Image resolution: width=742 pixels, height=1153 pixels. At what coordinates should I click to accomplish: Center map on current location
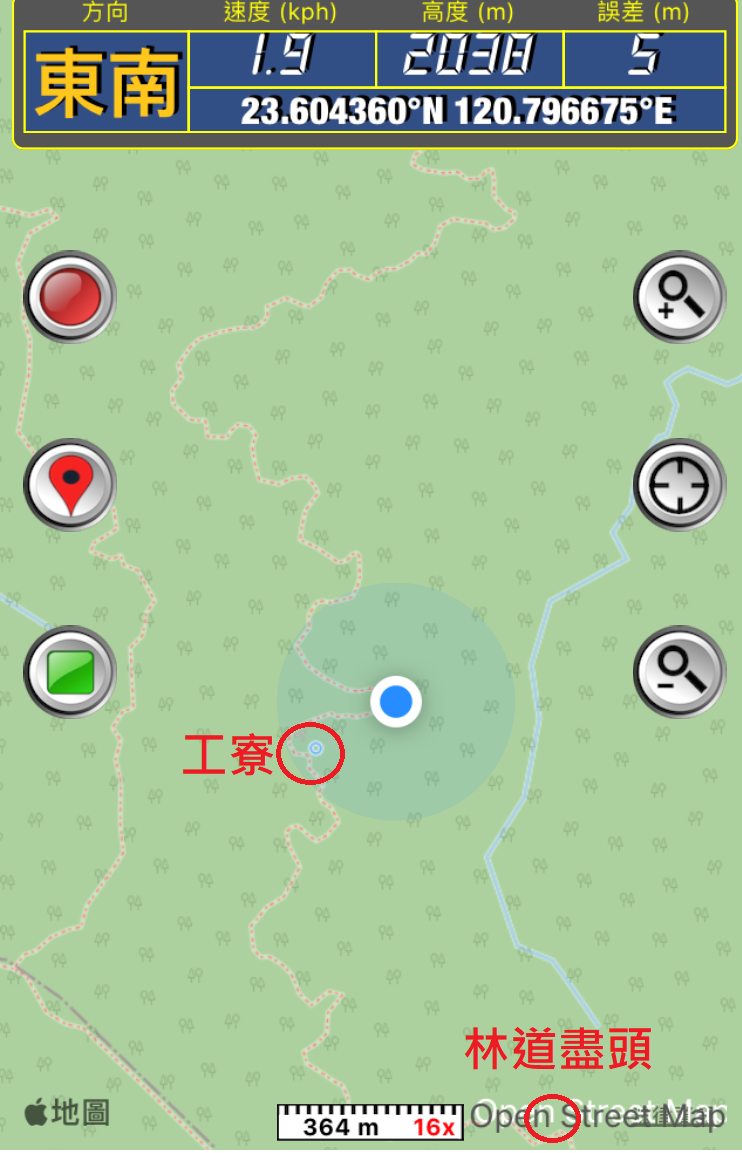680,484
